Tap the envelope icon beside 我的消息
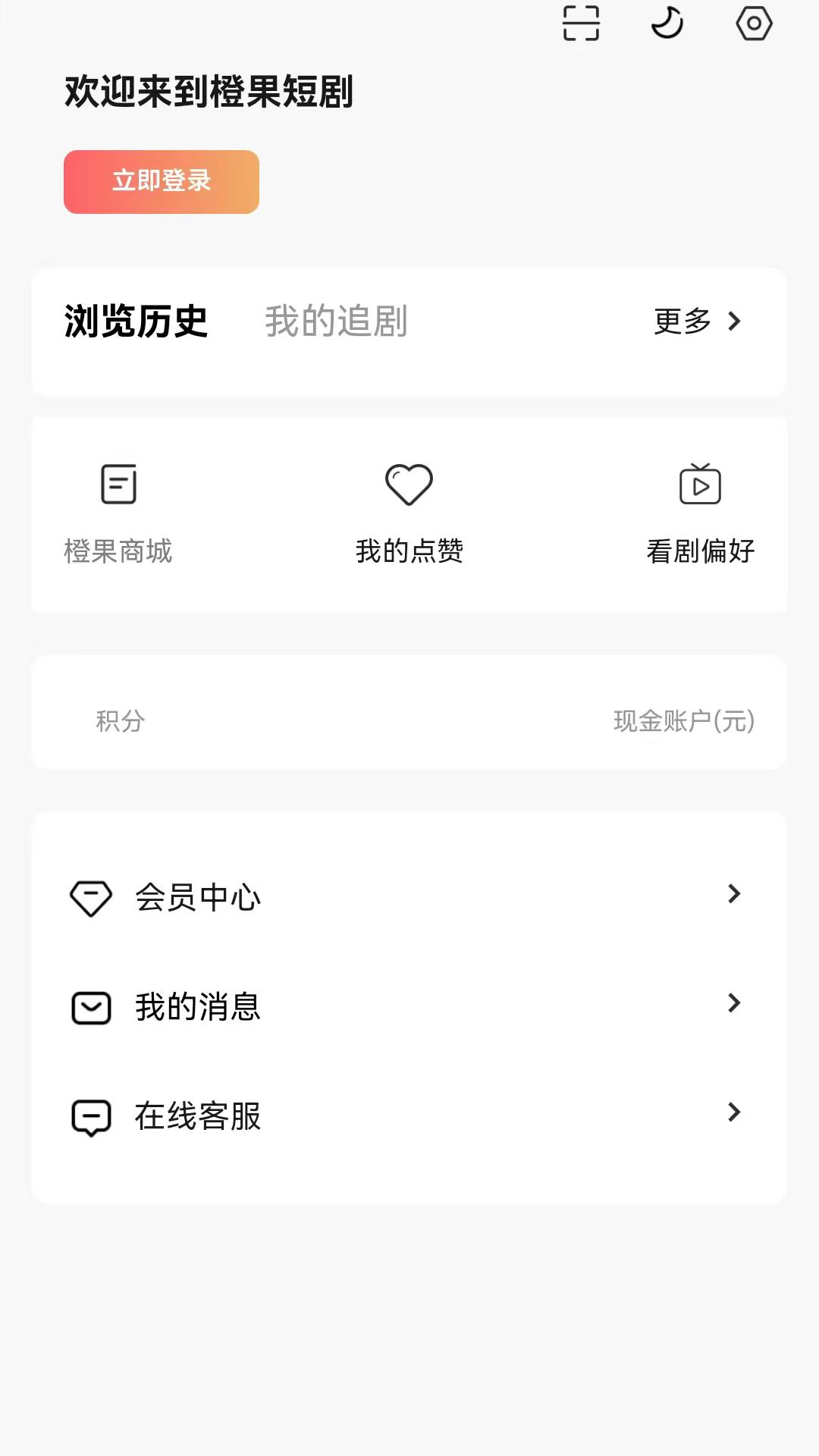This screenshot has width=819, height=1456. [x=91, y=1006]
